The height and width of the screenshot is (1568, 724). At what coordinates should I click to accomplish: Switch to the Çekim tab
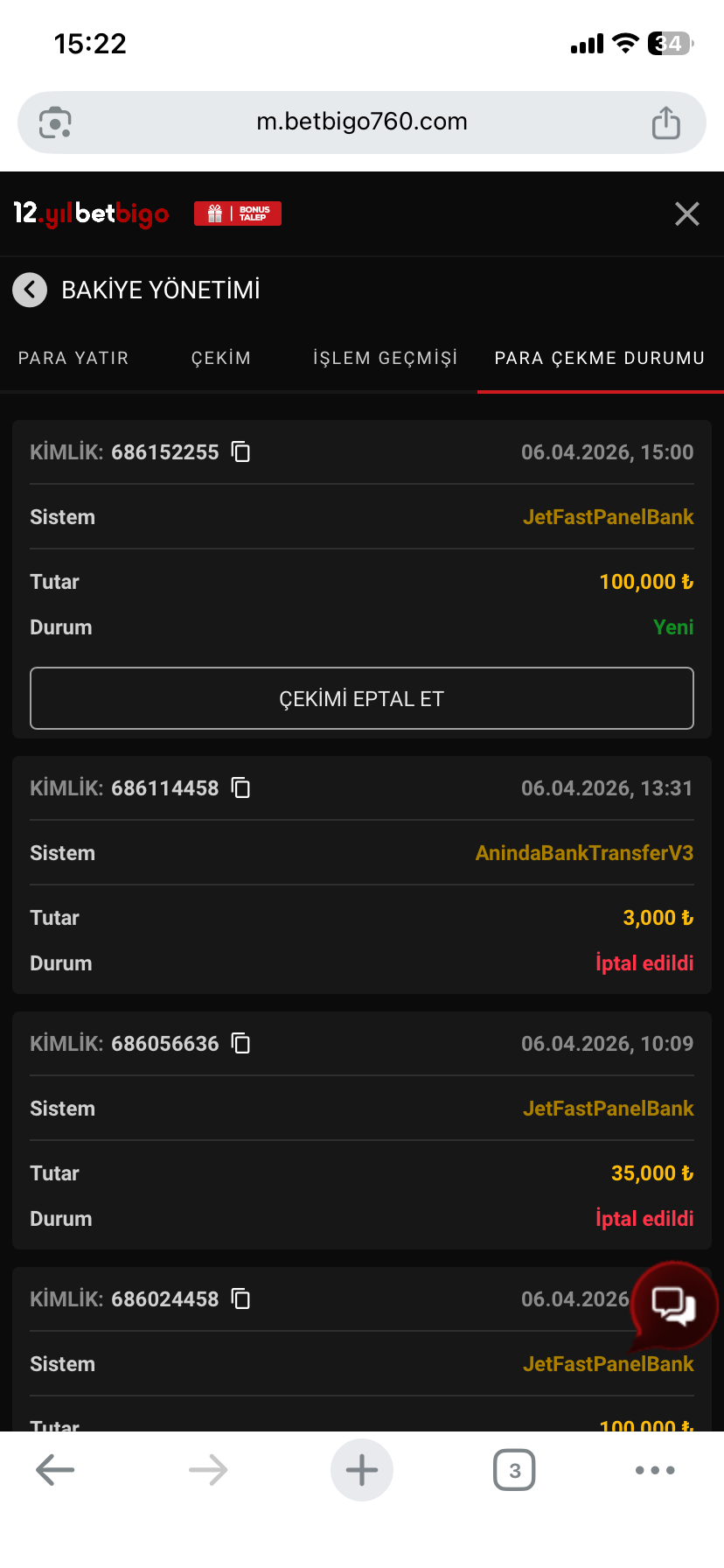(221, 358)
